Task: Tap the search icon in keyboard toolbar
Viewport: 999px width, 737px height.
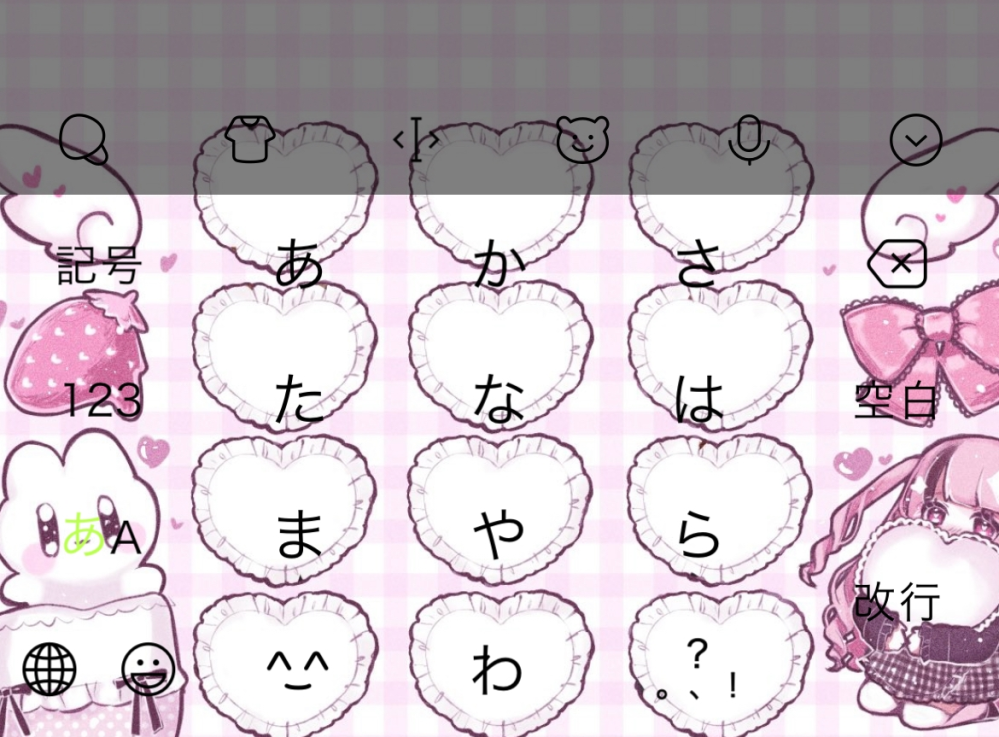Action: click(x=83, y=139)
